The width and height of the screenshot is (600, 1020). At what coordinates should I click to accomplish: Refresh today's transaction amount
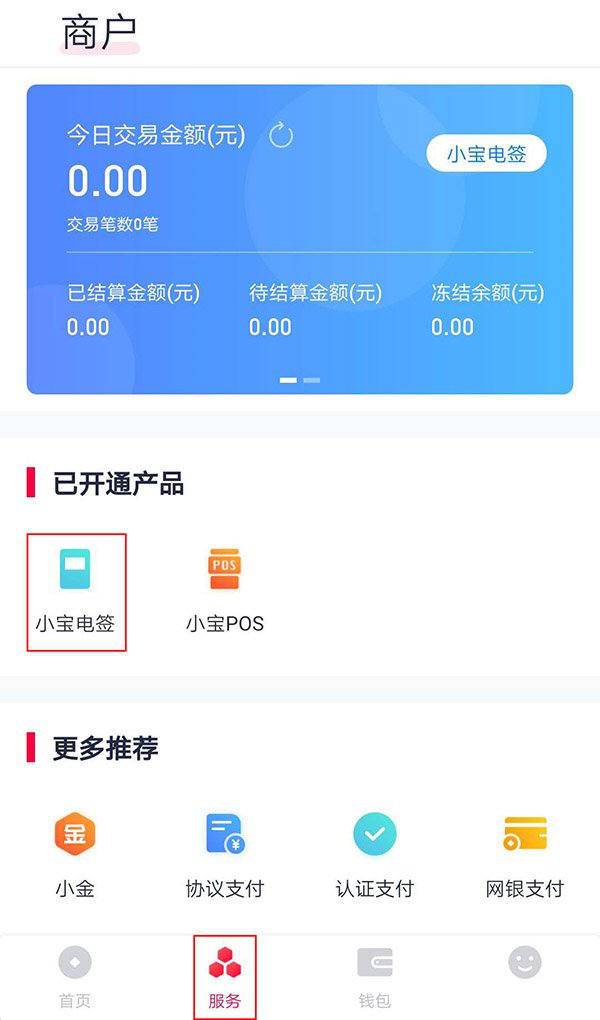281,136
